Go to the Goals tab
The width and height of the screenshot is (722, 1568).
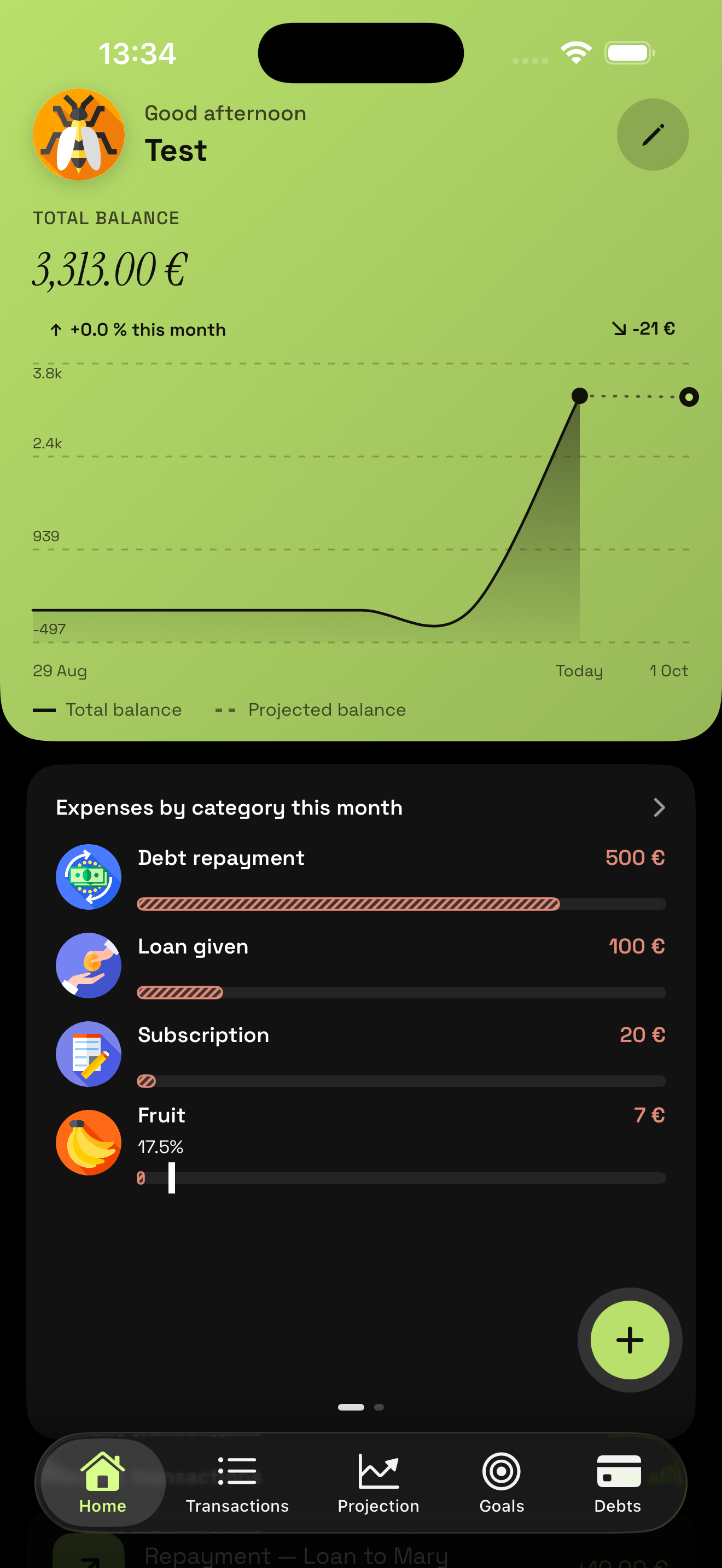pos(501,1483)
